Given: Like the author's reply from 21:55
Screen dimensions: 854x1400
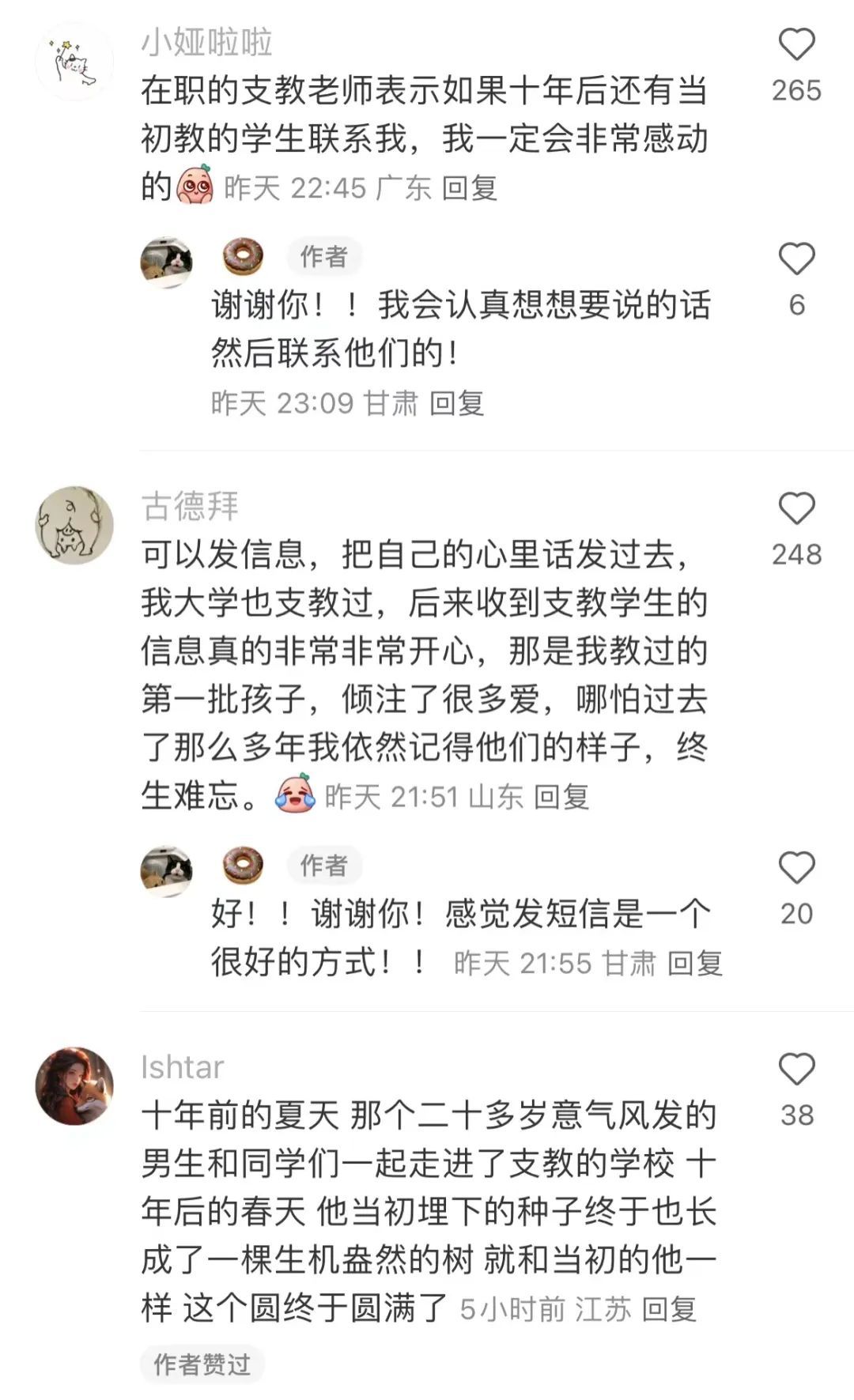Looking at the screenshot, I should [796, 867].
